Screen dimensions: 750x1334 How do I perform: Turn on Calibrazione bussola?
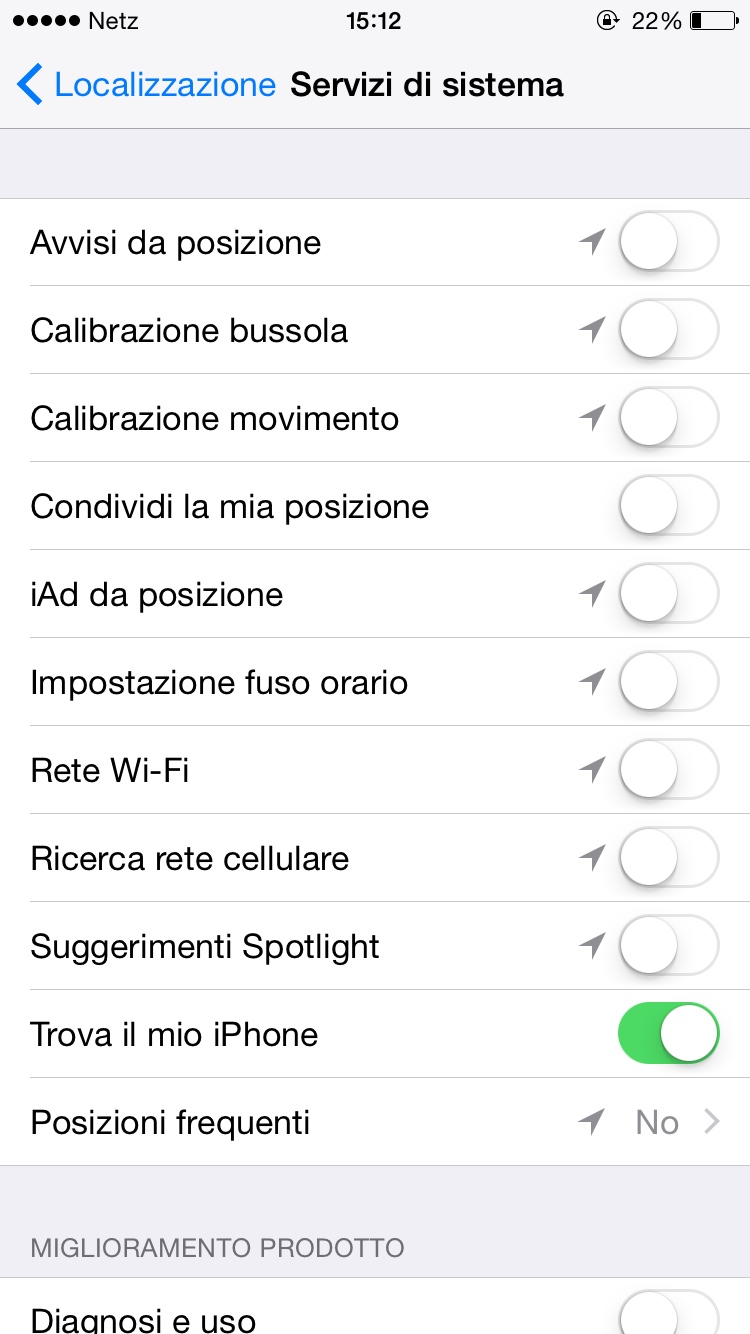[668, 330]
